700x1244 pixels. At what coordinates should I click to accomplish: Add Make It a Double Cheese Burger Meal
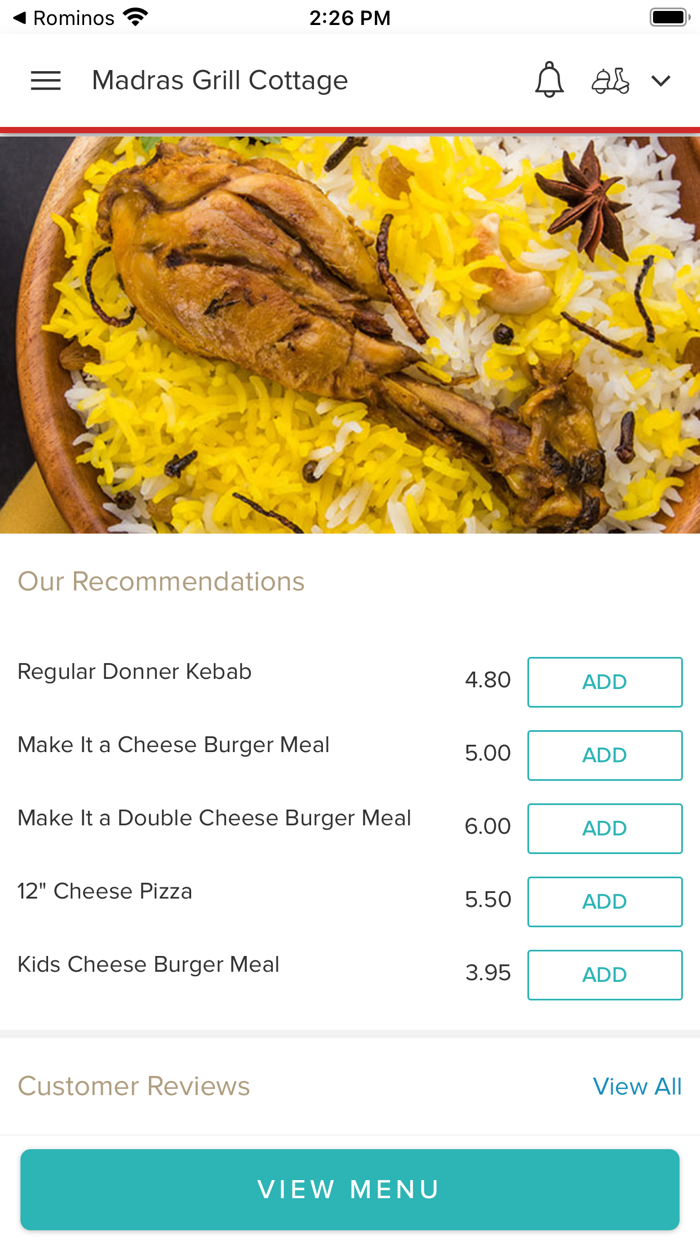[604, 828]
